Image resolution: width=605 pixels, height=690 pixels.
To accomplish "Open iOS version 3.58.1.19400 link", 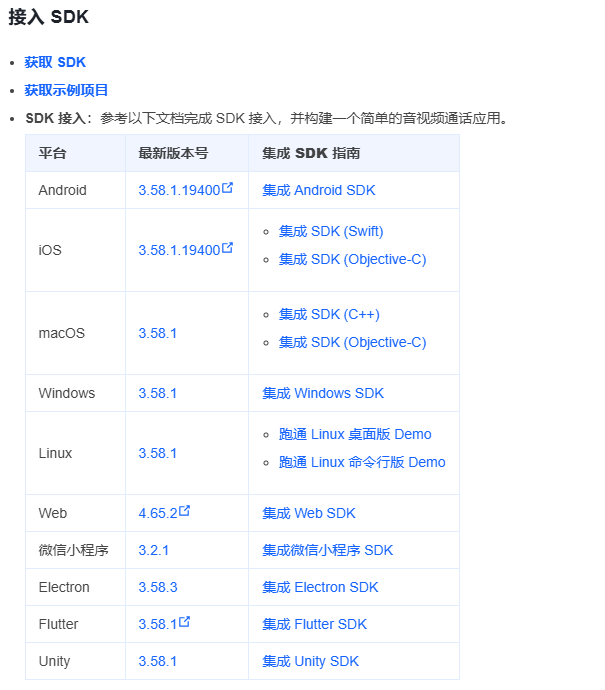I will [180, 250].
